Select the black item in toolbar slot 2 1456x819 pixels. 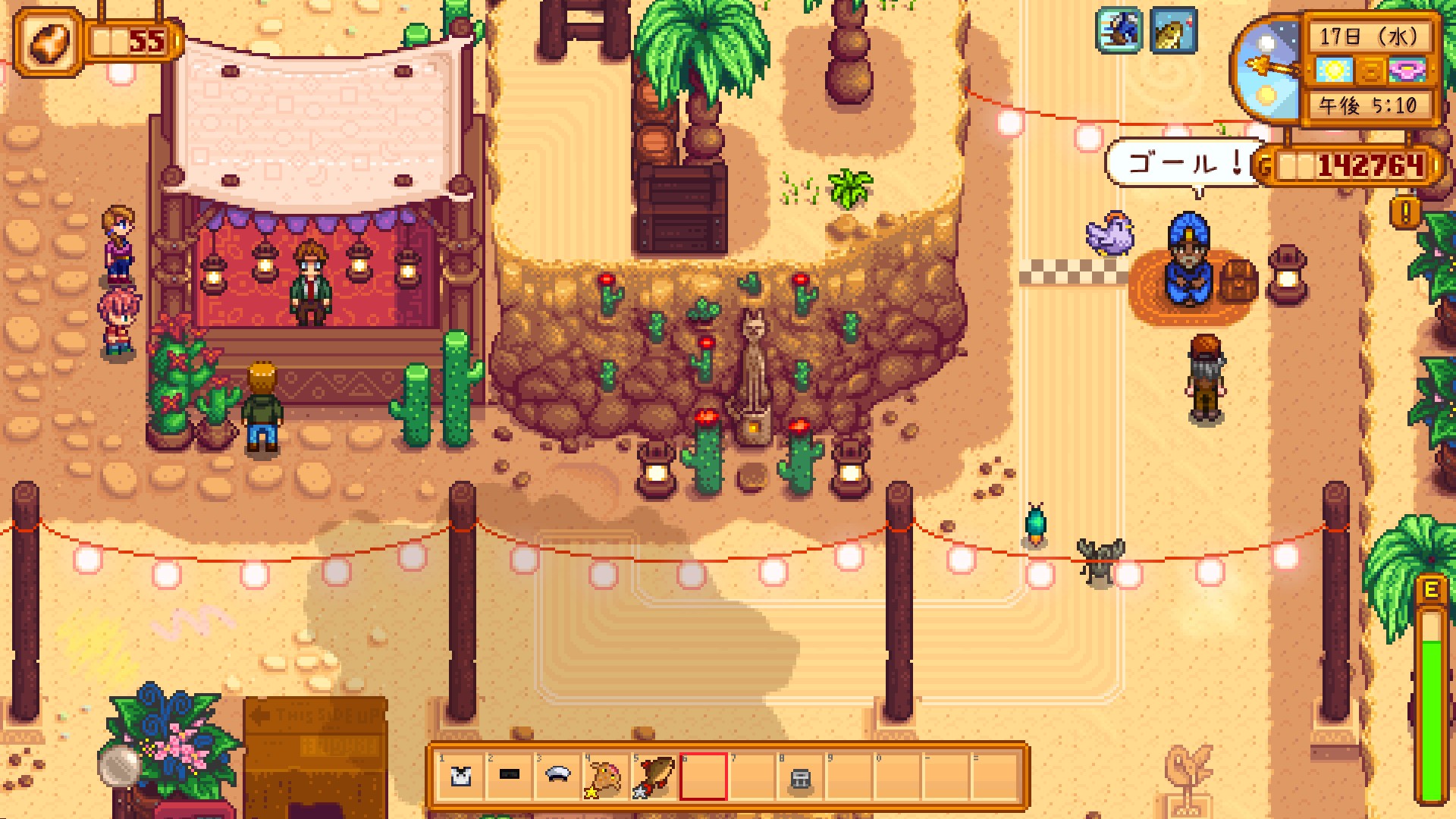click(509, 777)
